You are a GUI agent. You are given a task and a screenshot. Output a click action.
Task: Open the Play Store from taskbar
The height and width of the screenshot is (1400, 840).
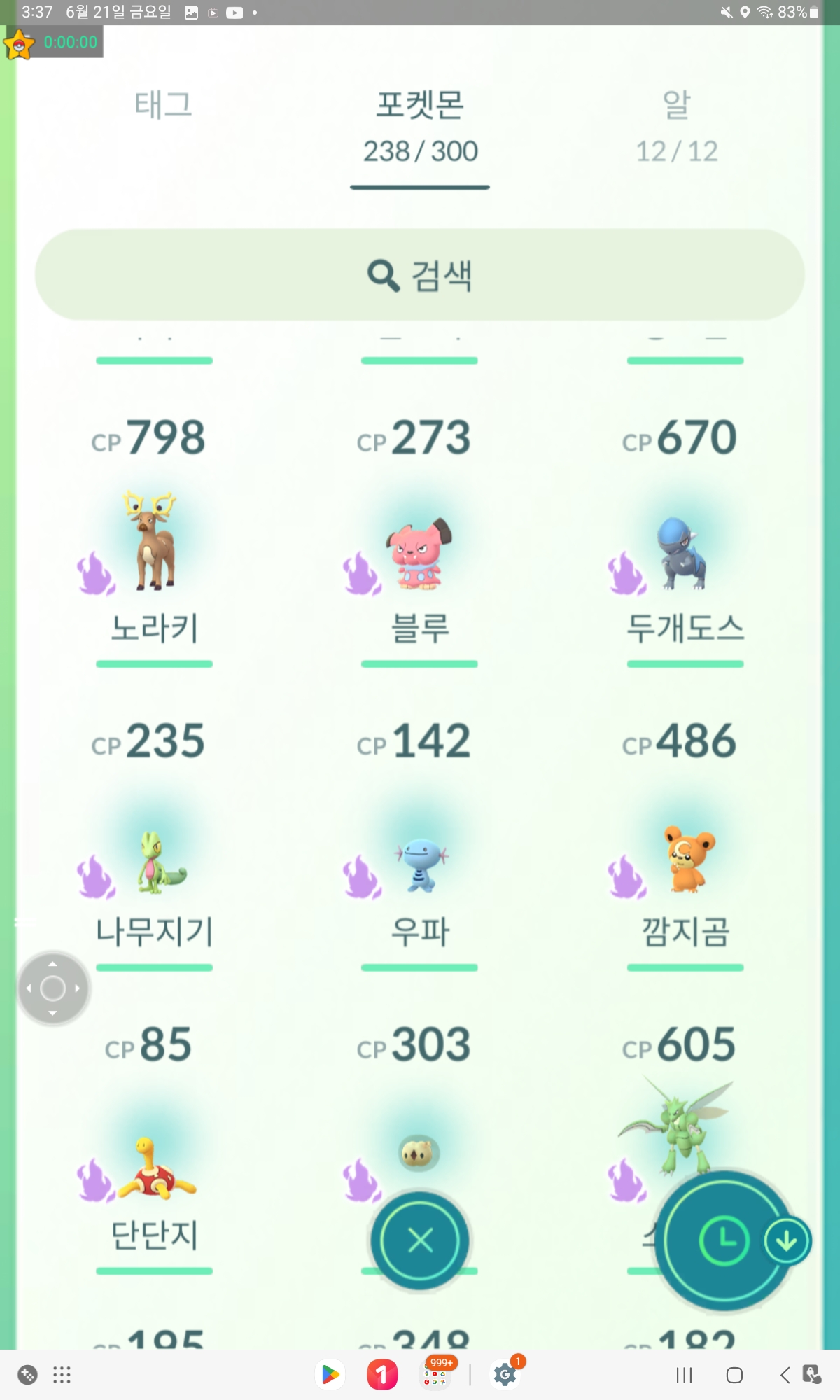point(330,1375)
